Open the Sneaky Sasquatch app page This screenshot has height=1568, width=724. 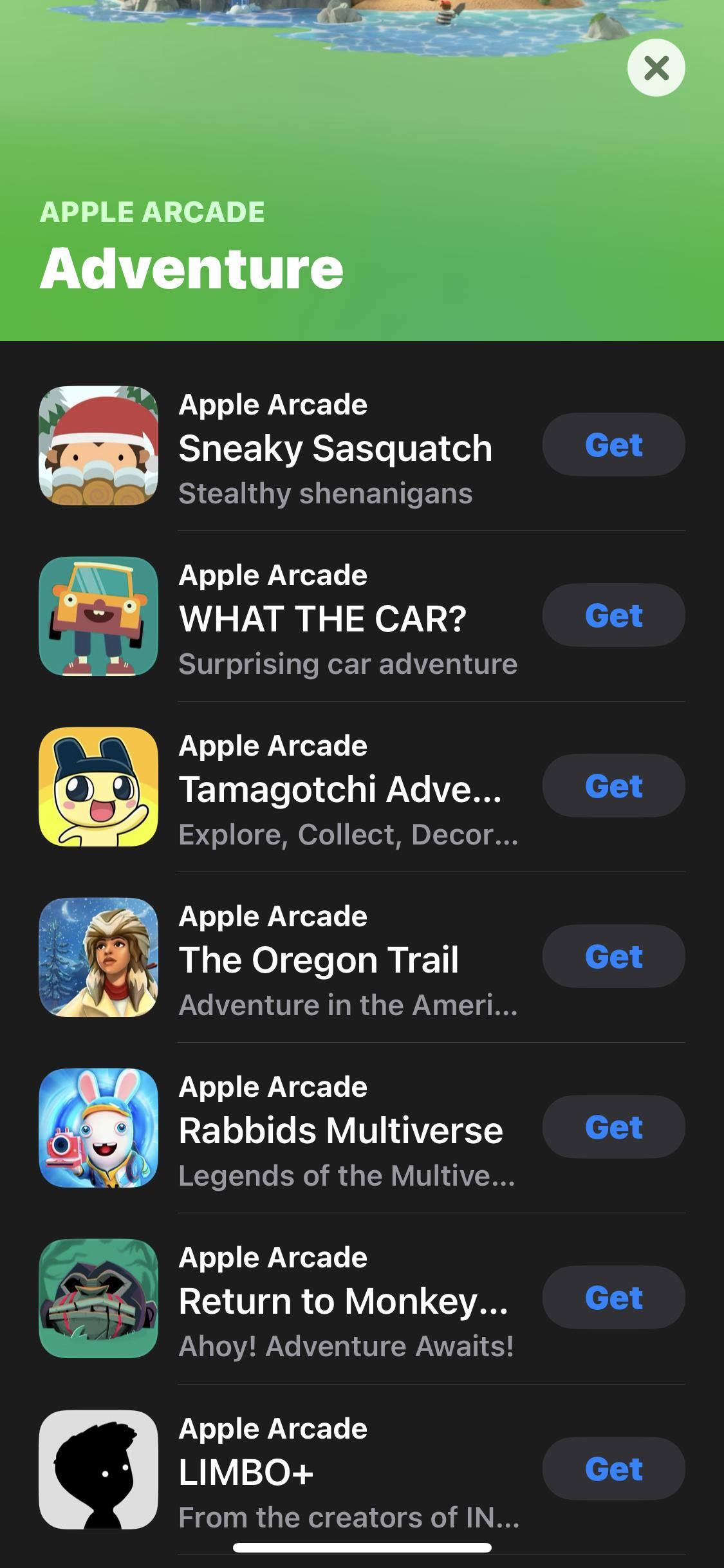335,448
